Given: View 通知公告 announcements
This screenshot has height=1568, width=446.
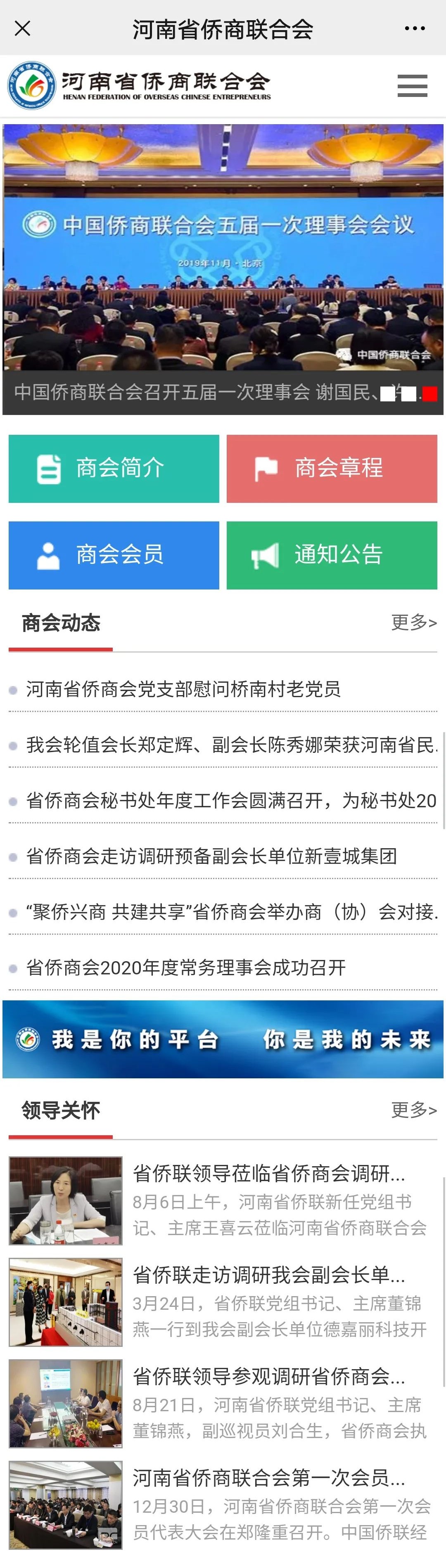Looking at the screenshot, I should click(332, 554).
